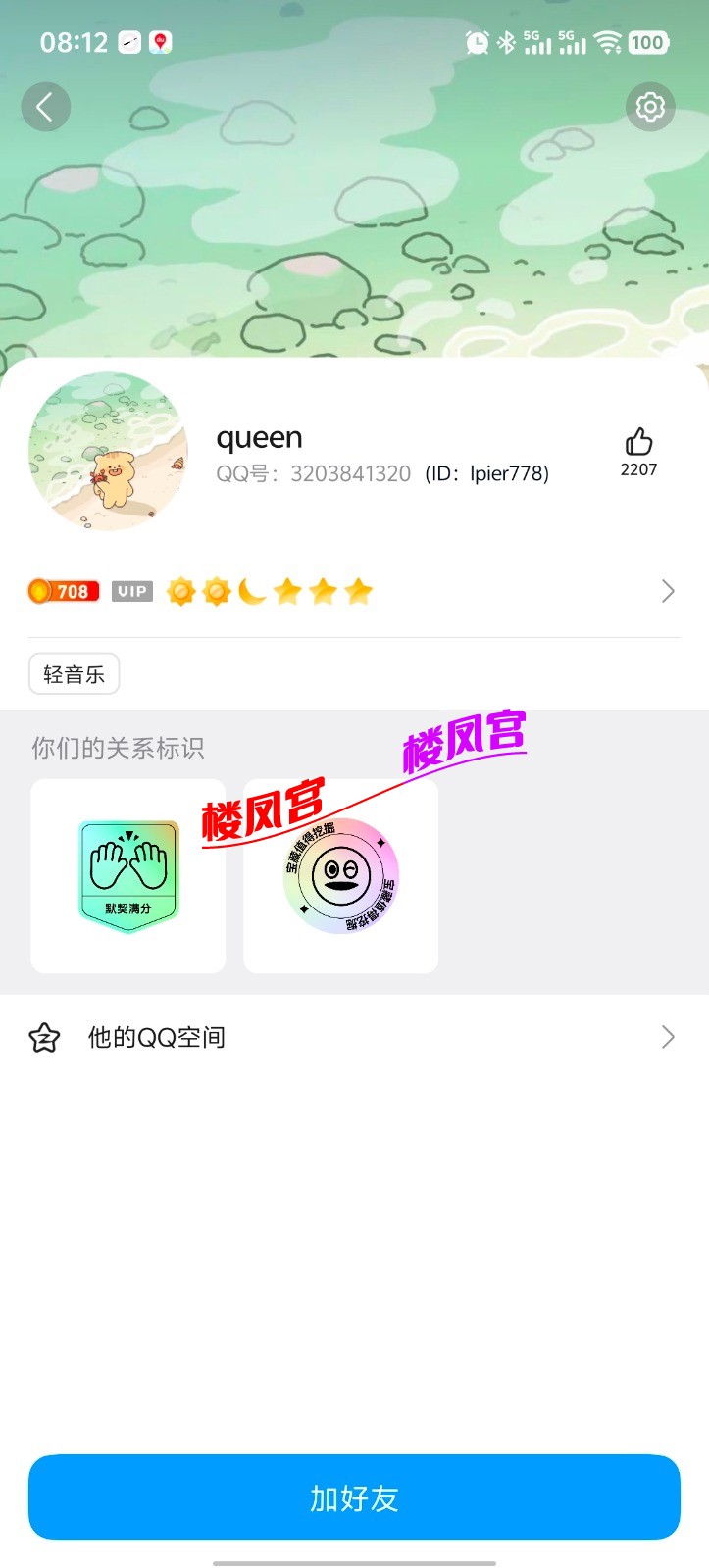Screen dimensions: 709x1568
Task: Open the 宝藏值得挖掘 relationship badge
Action: [x=340, y=875]
